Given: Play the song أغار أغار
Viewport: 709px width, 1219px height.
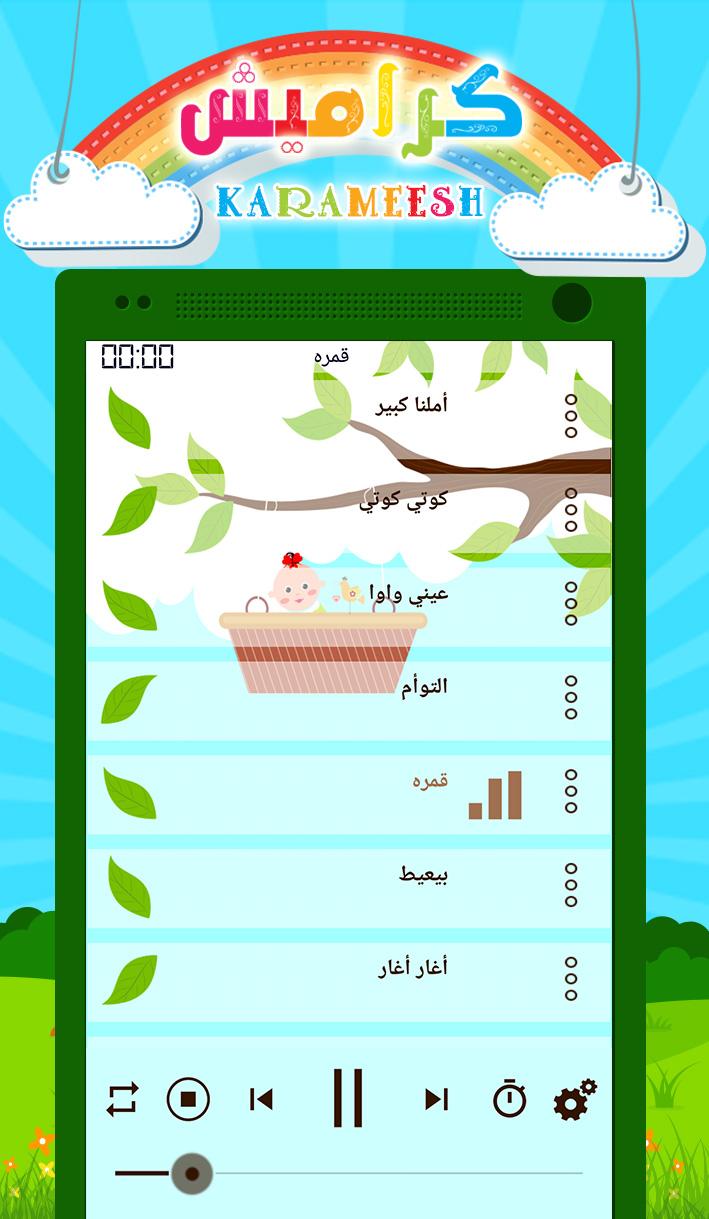Looking at the screenshot, I should point(412,968).
